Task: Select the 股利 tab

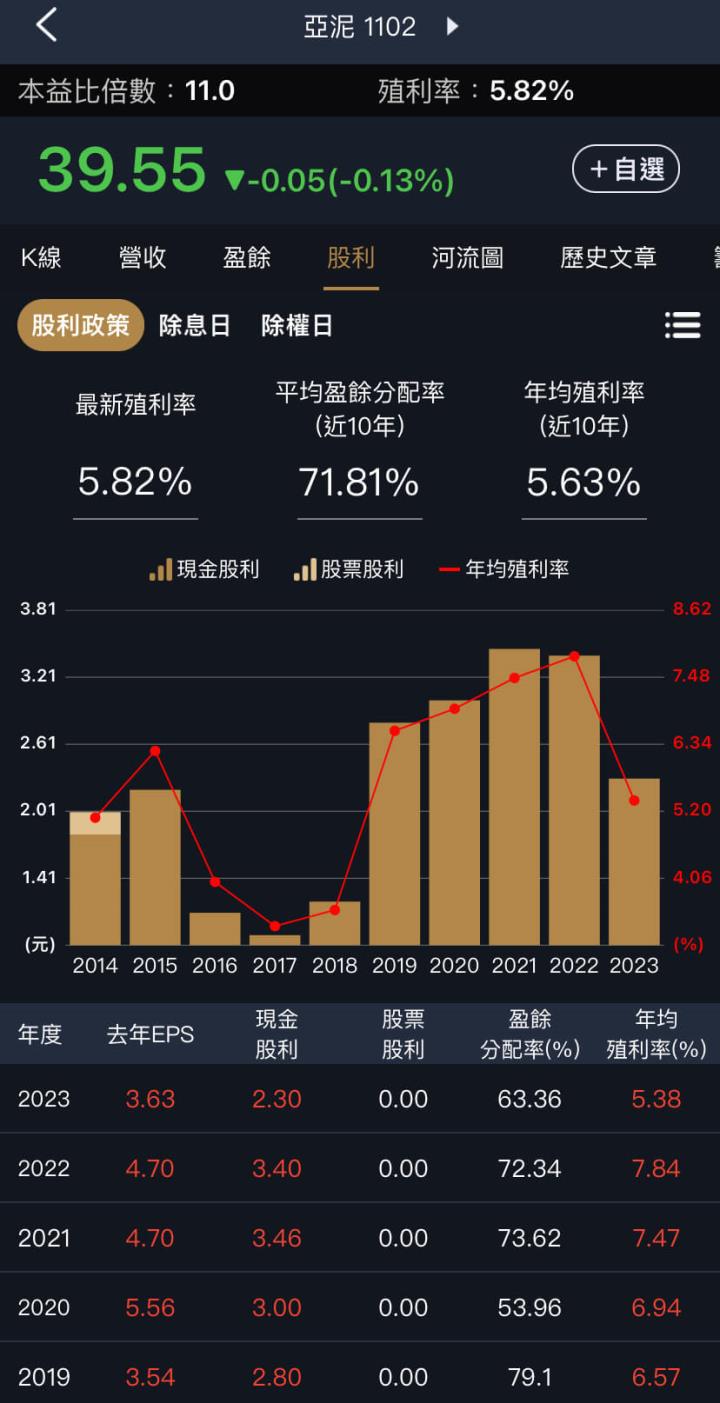Action: click(351, 258)
